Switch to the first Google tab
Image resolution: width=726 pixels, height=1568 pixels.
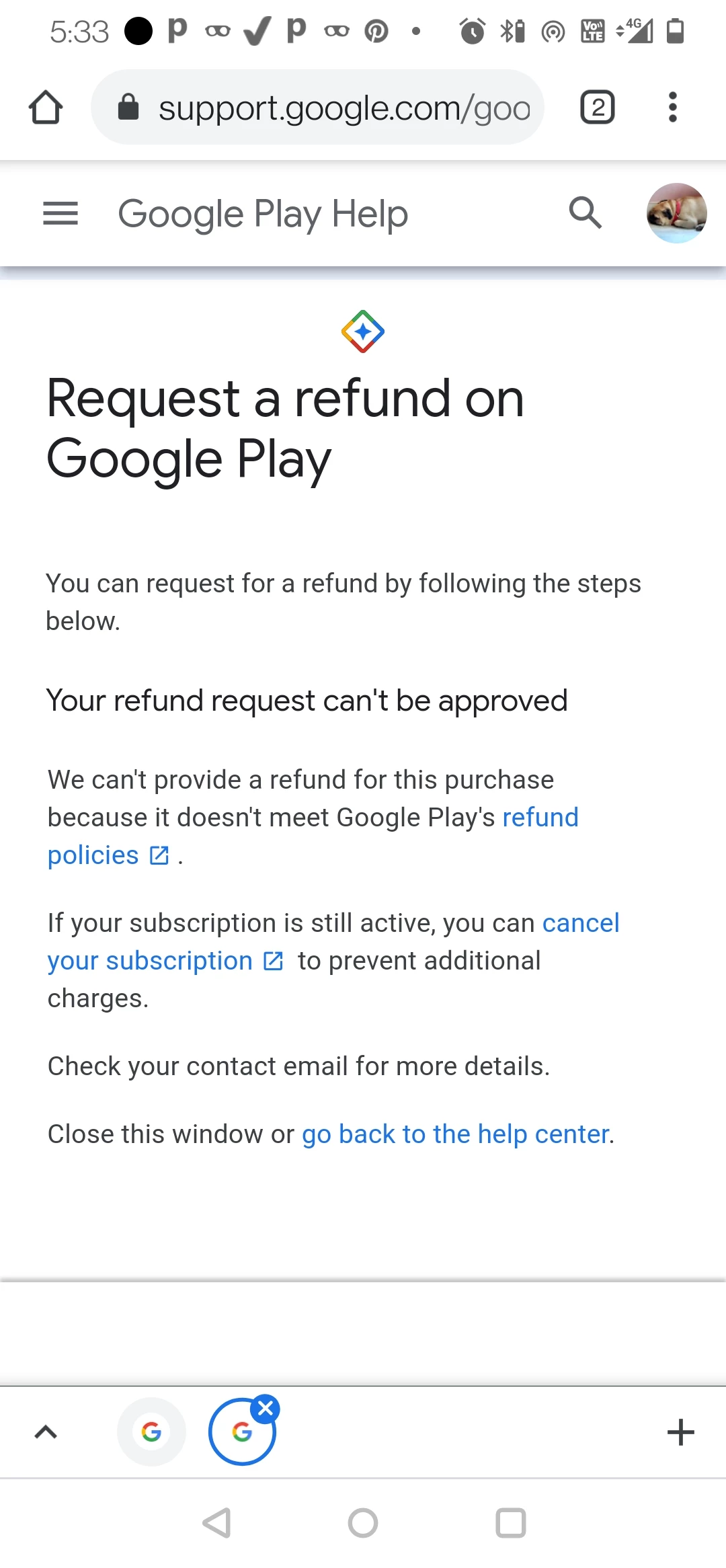(151, 1432)
